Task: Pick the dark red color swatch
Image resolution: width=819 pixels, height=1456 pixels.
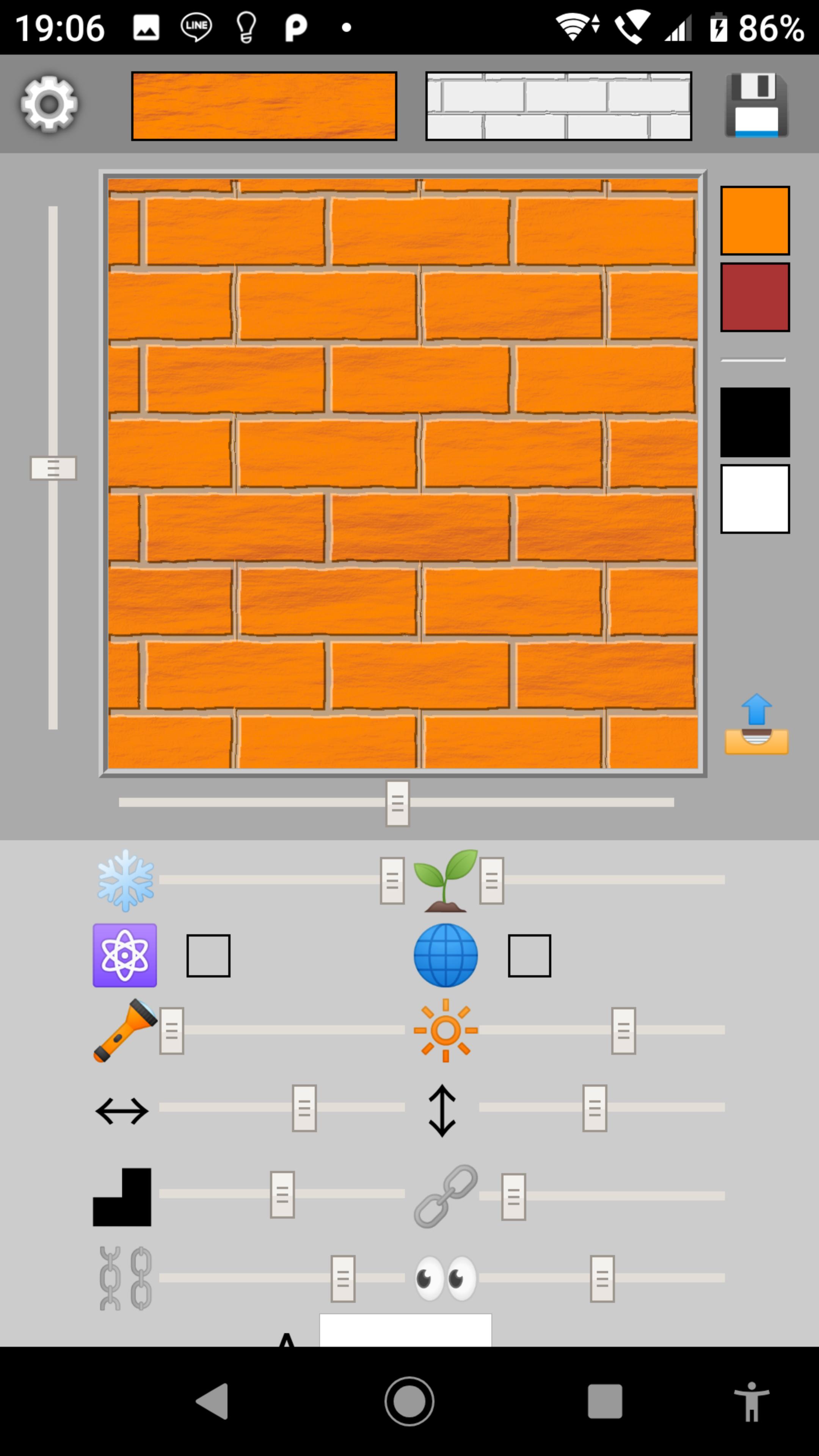Action: click(755, 297)
